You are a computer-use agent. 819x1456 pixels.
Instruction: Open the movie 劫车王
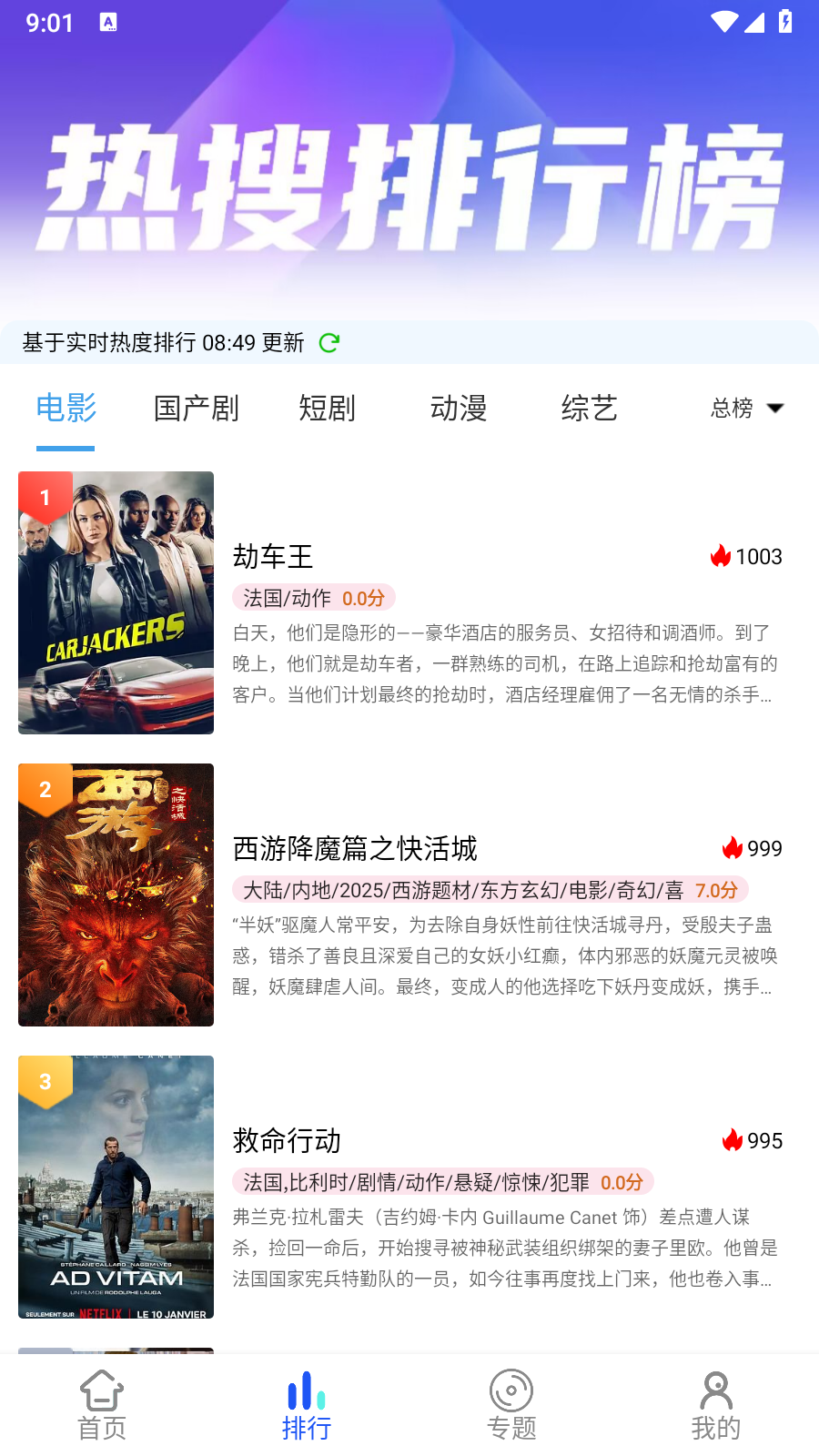click(400, 602)
